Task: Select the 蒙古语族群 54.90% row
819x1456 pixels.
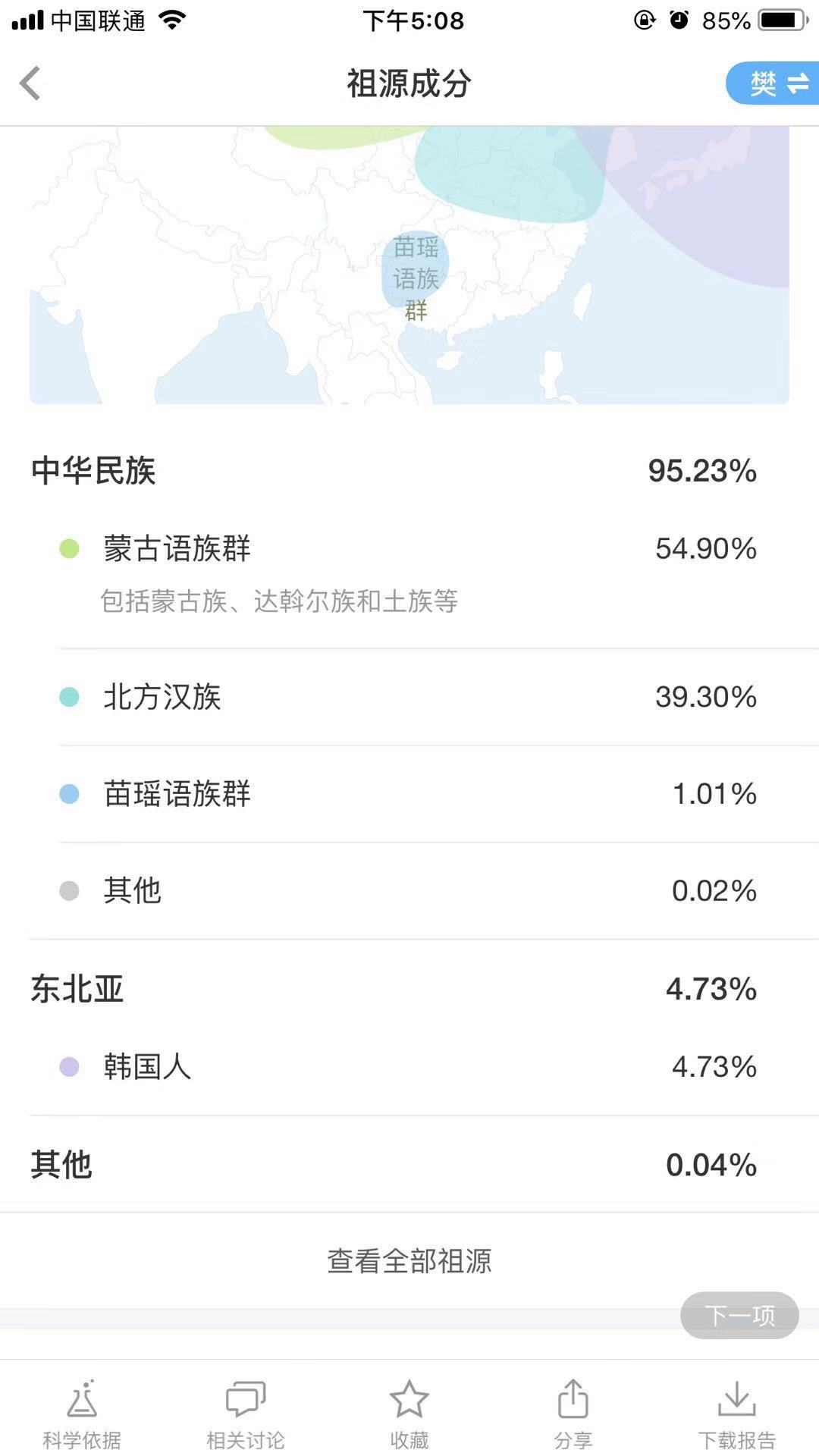Action: 409,575
